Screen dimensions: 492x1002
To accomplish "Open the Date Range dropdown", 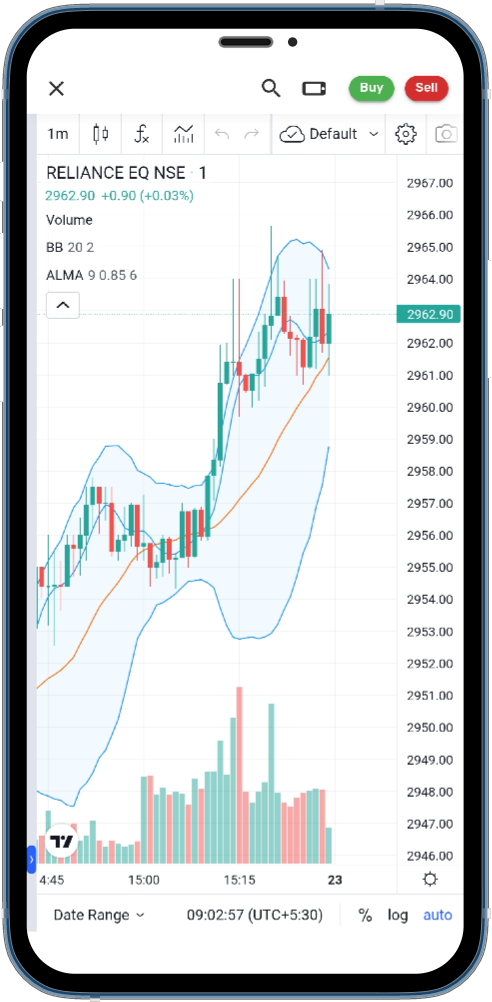I will coord(99,915).
